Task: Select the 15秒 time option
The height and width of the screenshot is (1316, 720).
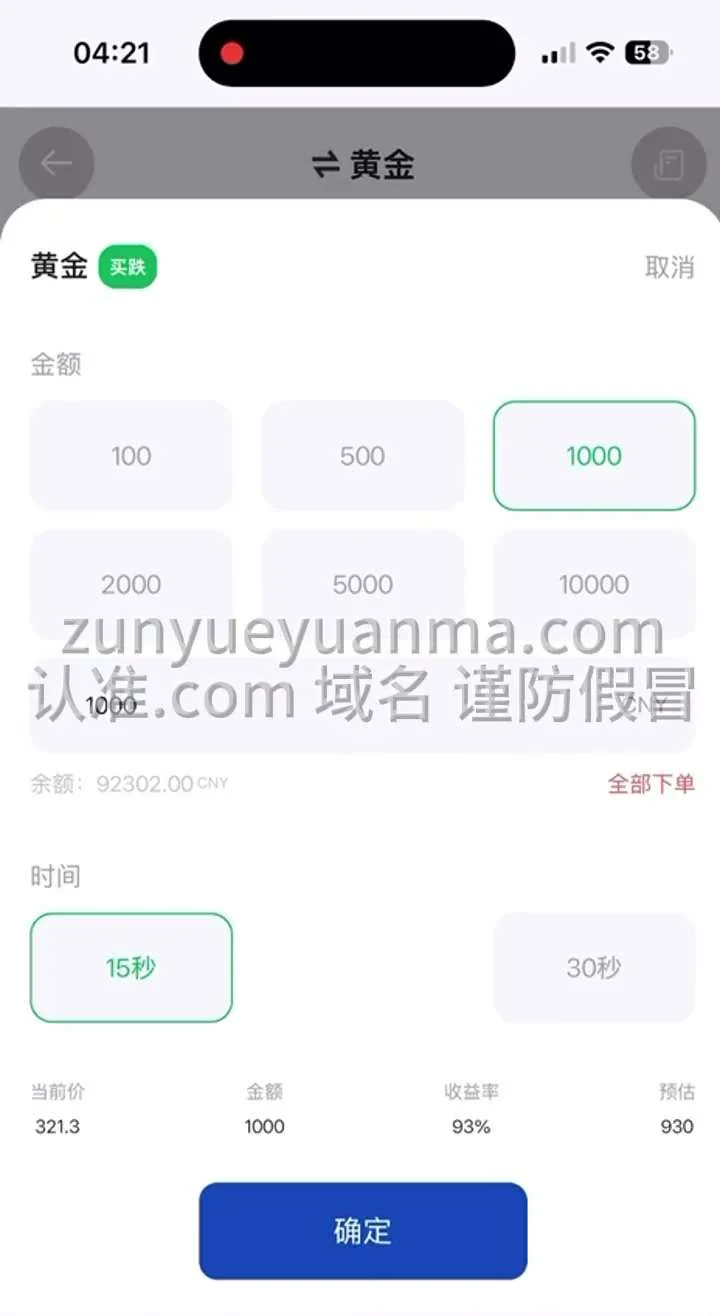Action: point(131,968)
